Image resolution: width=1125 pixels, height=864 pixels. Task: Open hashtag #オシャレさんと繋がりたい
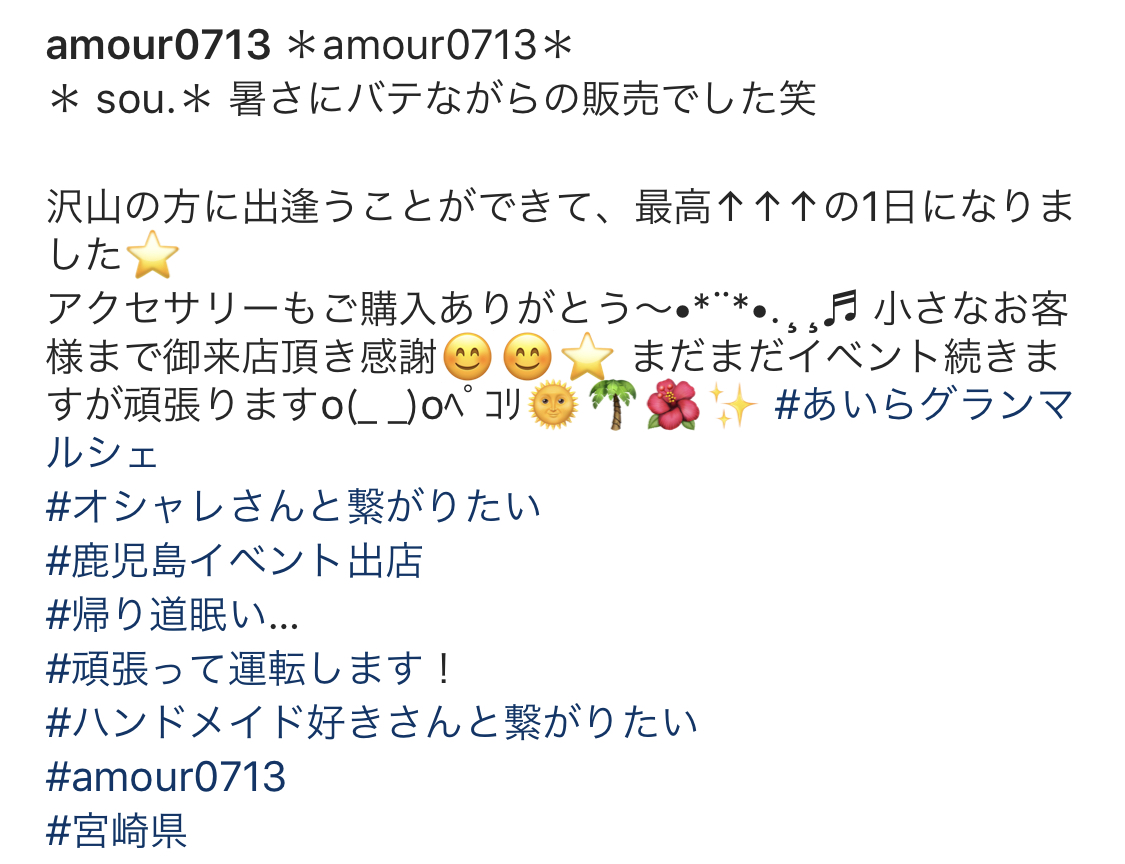293,506
